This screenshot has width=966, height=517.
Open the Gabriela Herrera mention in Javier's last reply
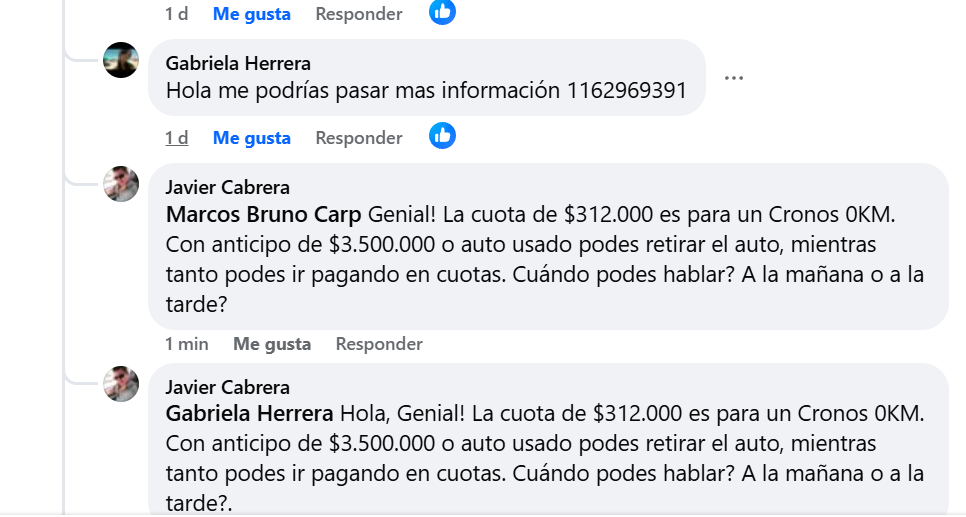(249, 414)
